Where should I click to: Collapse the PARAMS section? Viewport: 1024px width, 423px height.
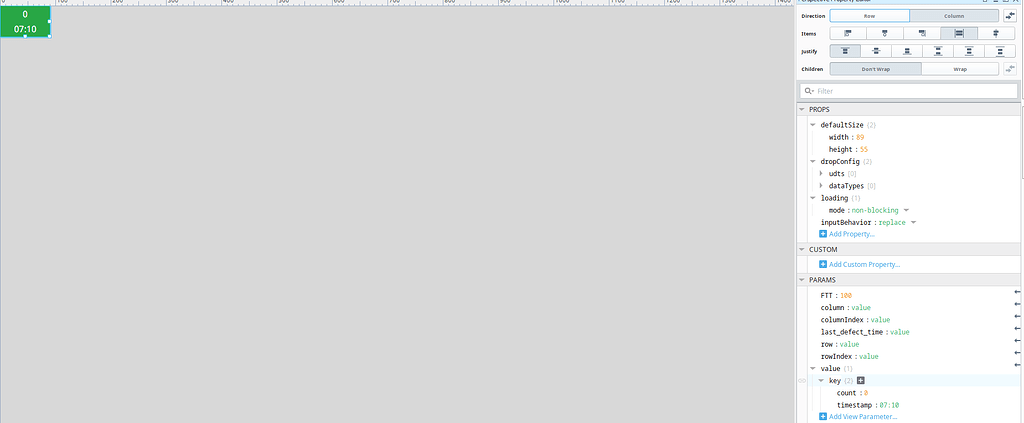802,280
